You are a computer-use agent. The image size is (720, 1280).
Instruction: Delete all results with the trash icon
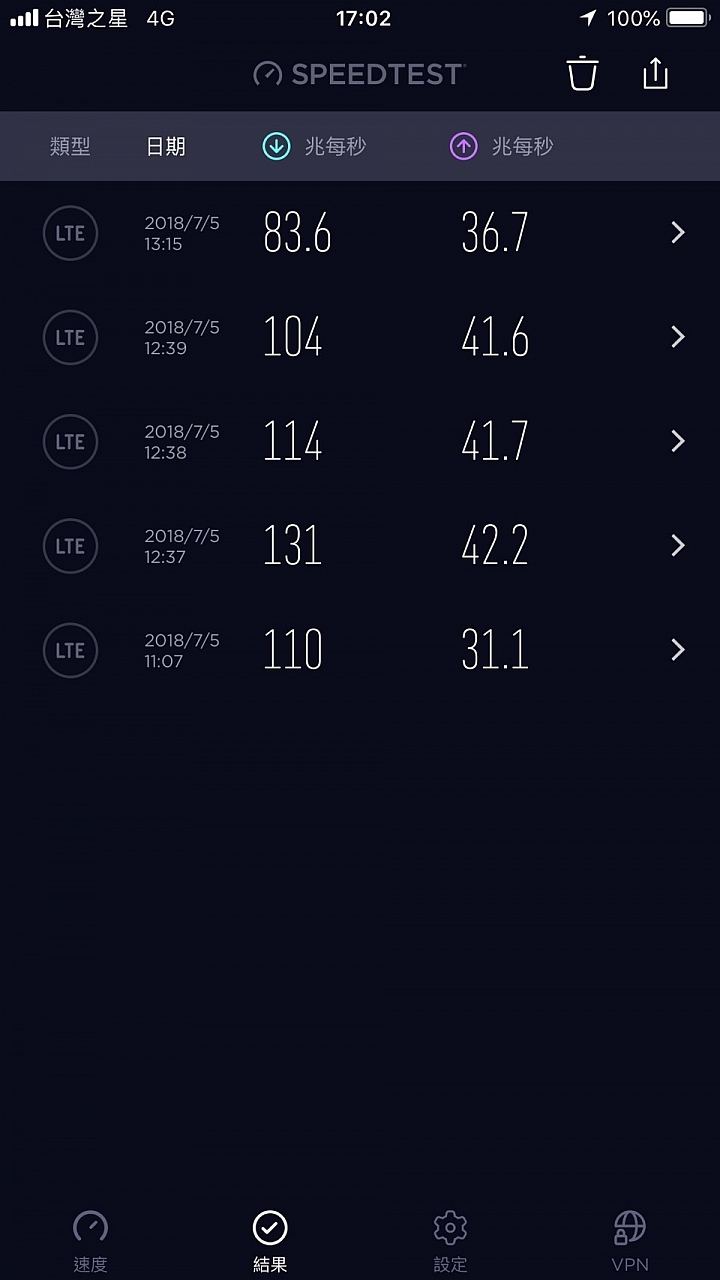point(582,74)
